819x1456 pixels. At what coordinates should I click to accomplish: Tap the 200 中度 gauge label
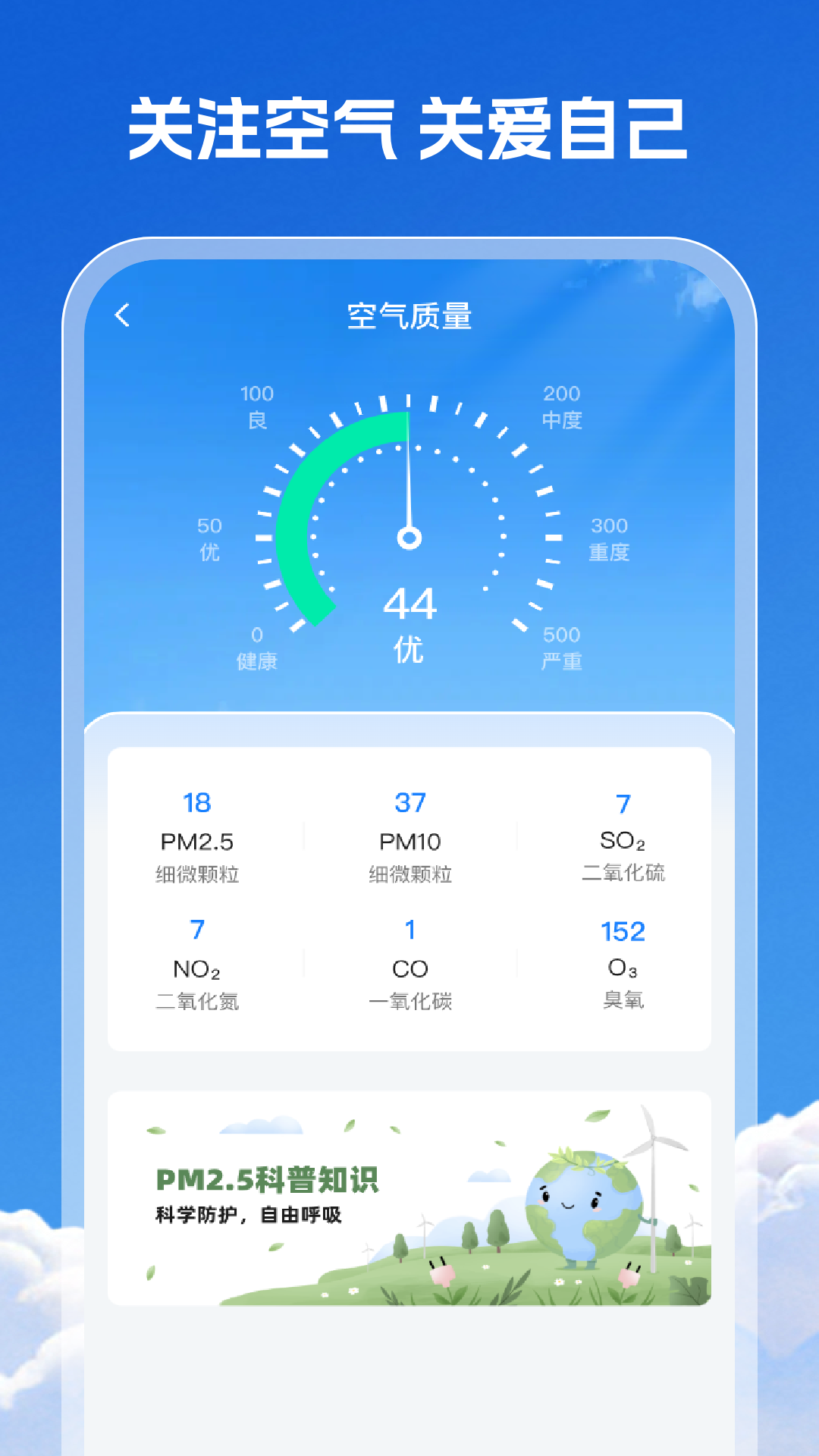[561, 408]
